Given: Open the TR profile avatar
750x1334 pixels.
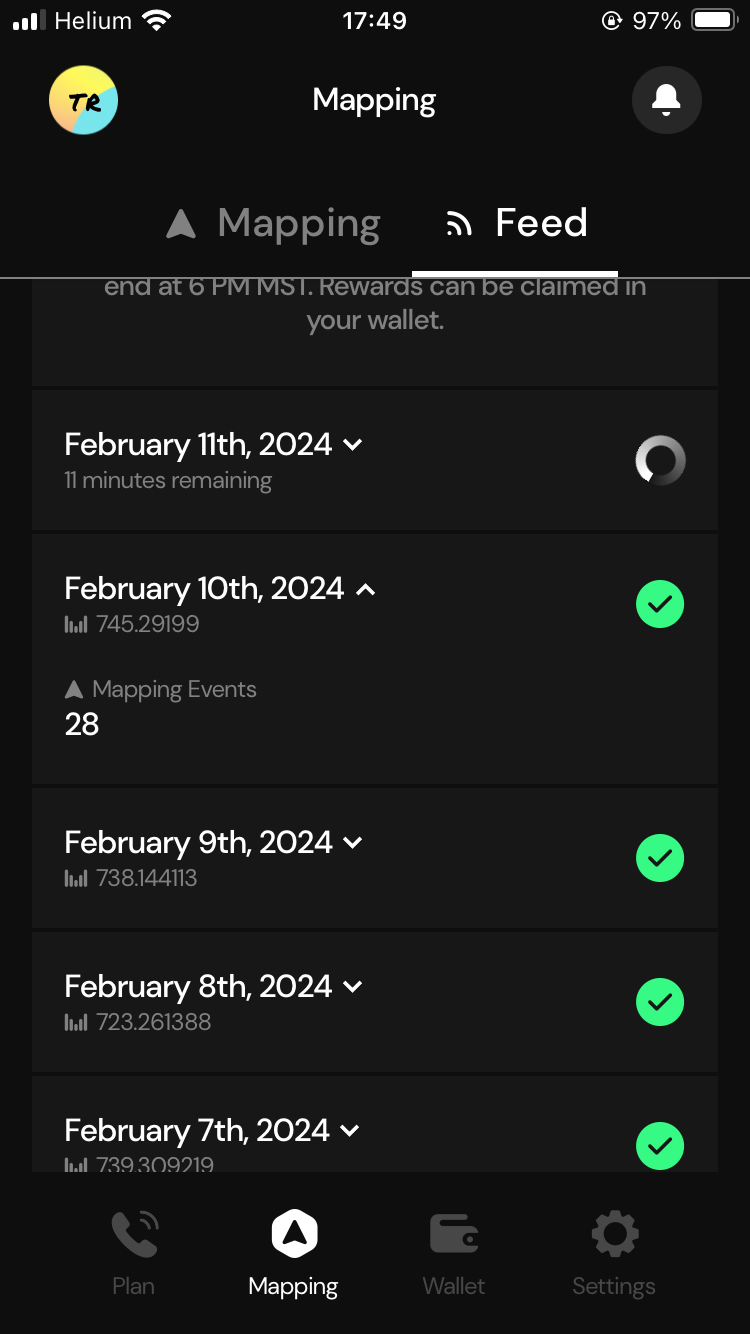Looking at the screenshot, I should (x=84, y=100).
